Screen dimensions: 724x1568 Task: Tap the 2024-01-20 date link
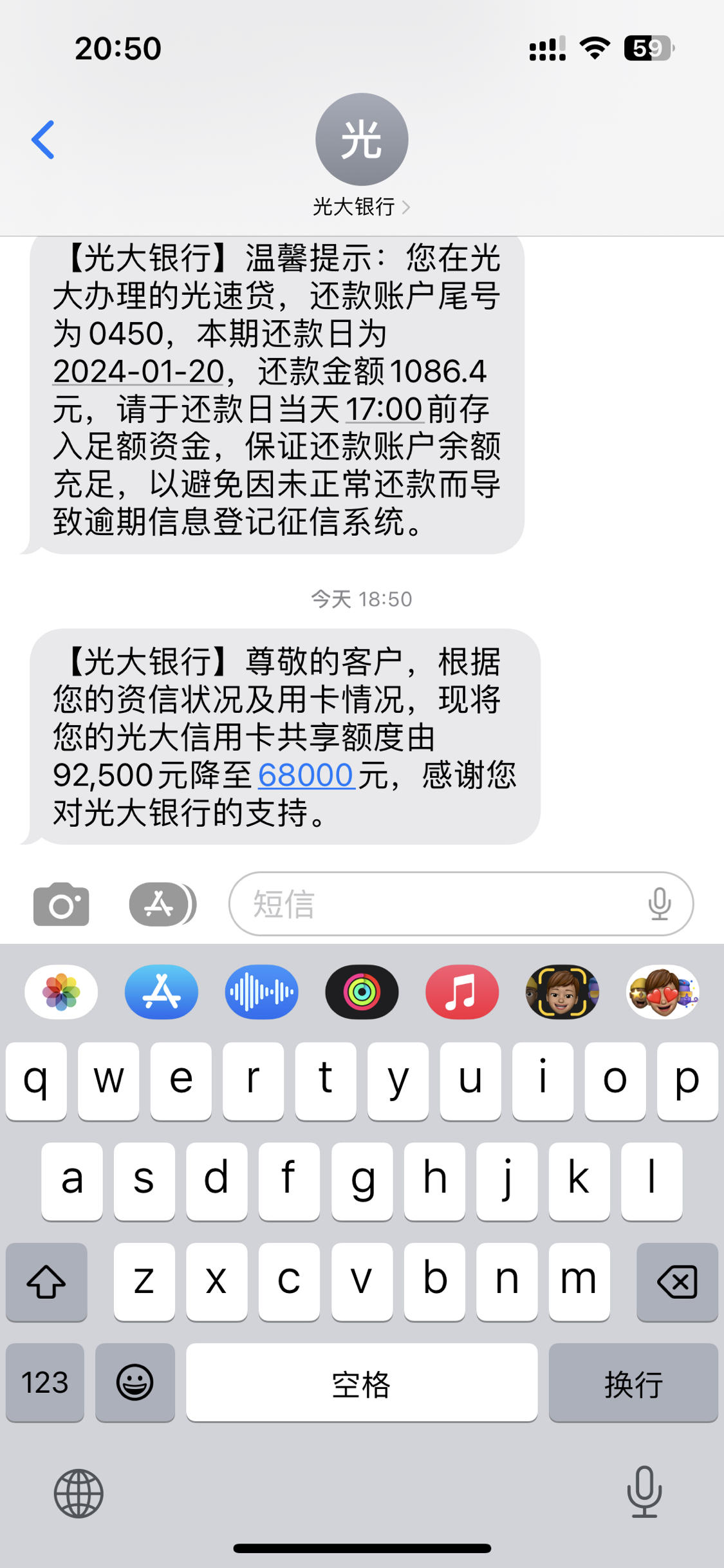[x=138, y=372]
